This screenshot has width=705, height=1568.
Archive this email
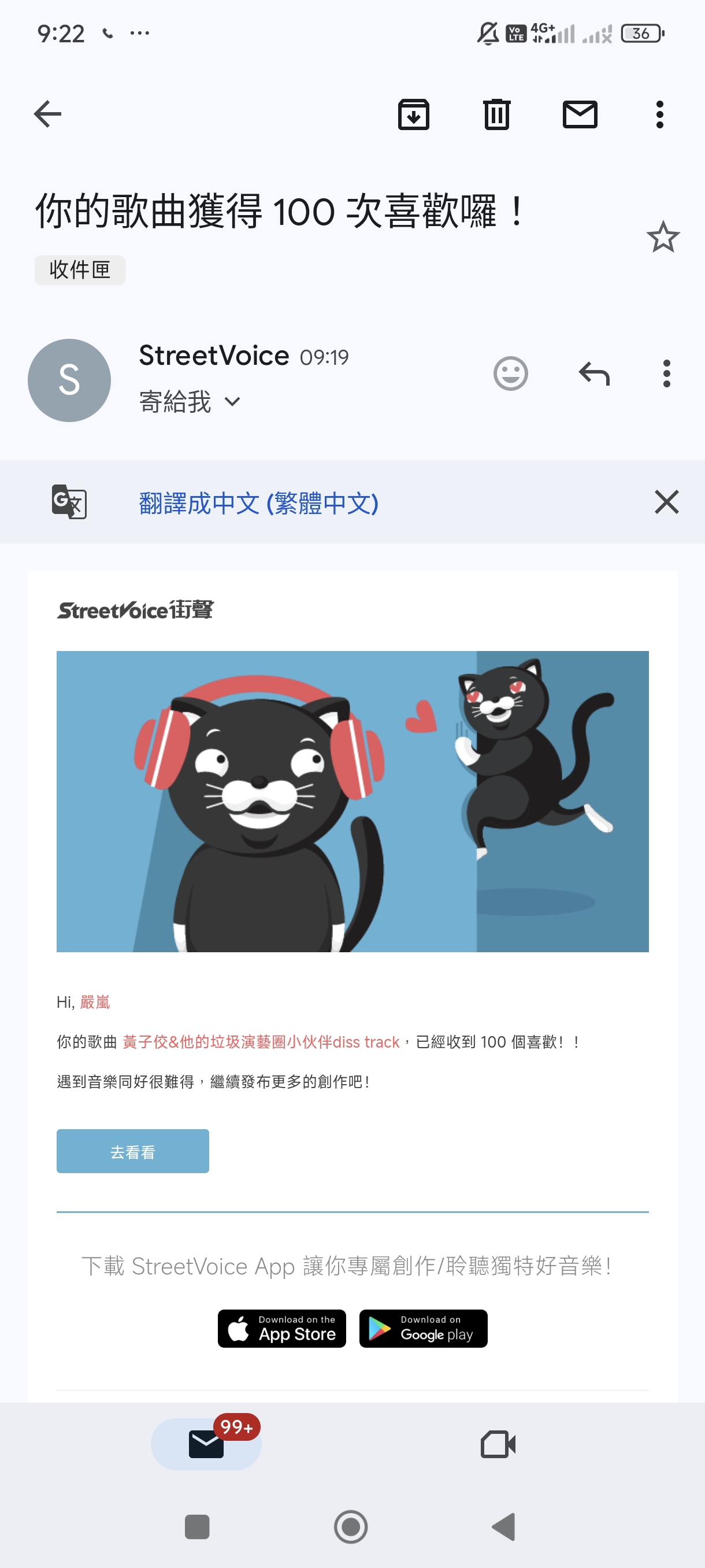413,114
